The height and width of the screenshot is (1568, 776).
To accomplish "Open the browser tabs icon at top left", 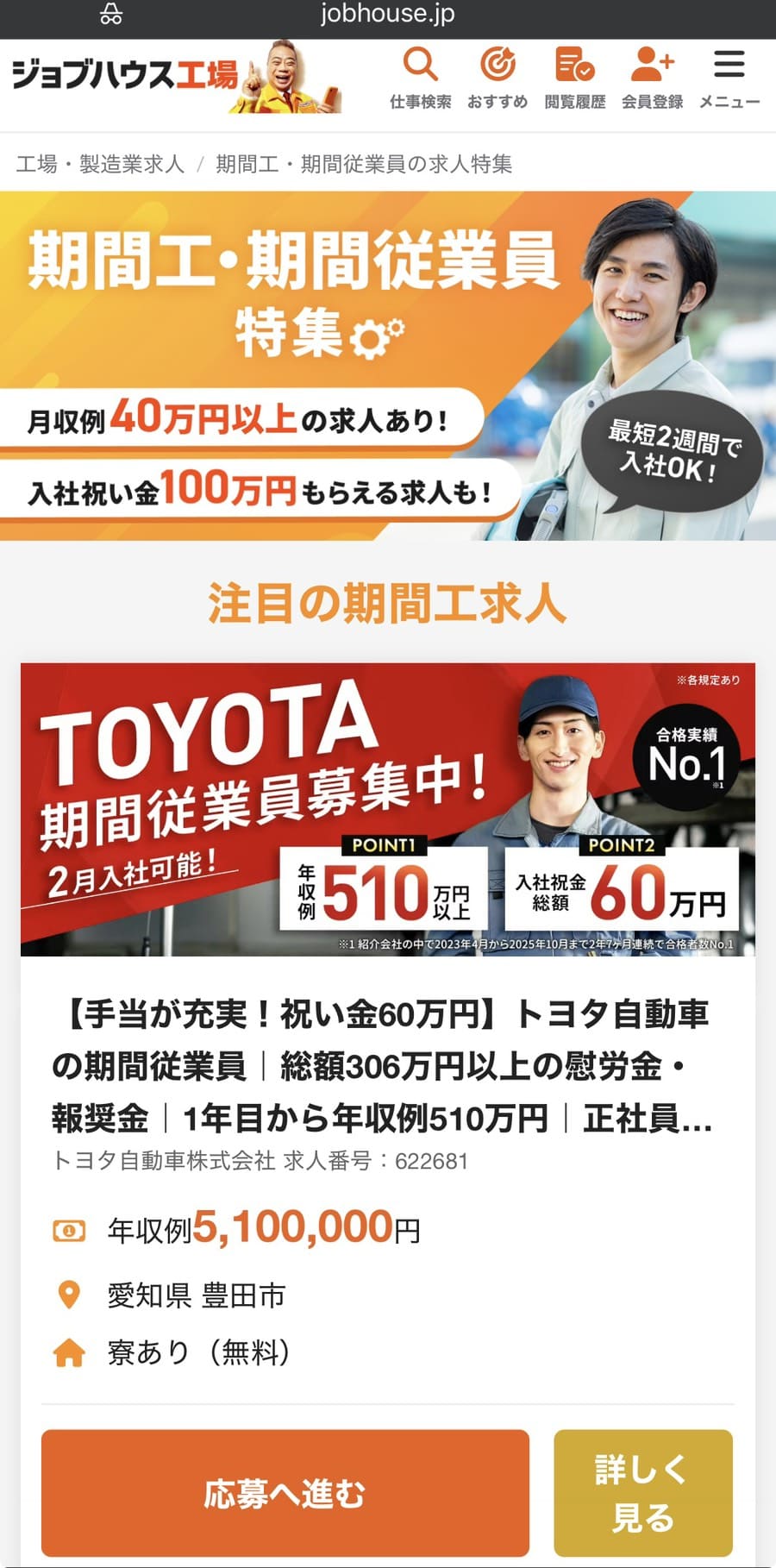I will coord(112,14).
